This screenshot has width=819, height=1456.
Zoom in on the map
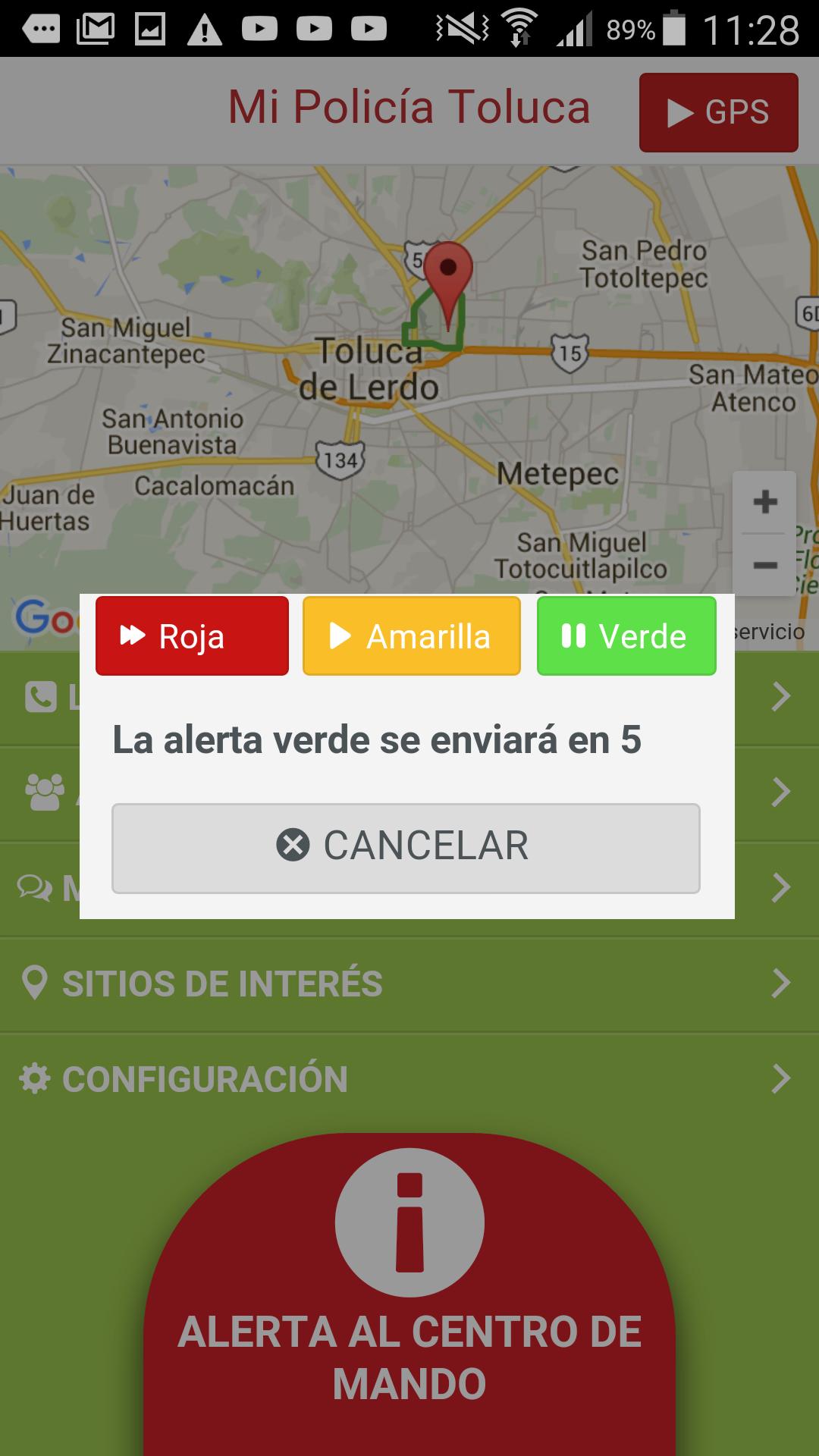click(x=764, y=502)
